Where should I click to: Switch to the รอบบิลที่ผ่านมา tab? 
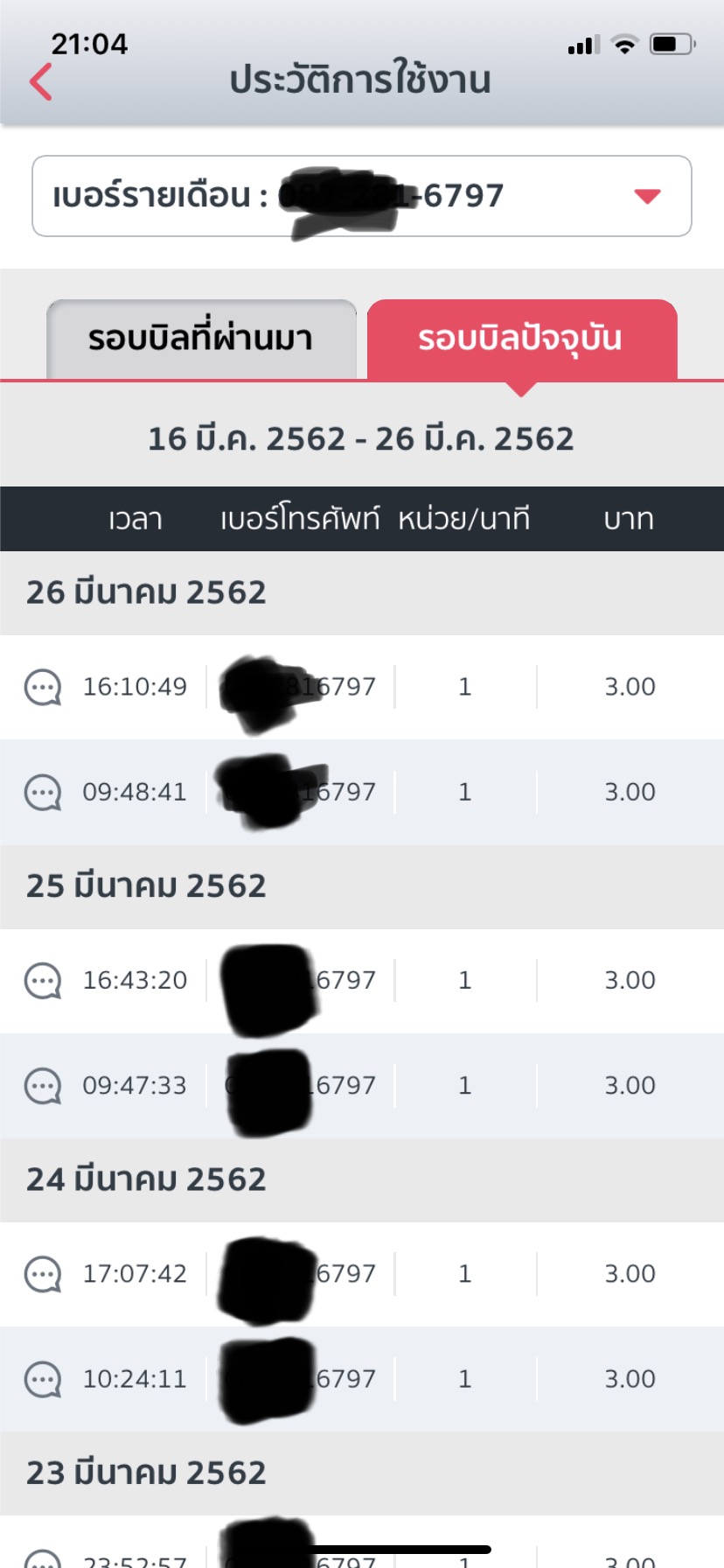201,339
